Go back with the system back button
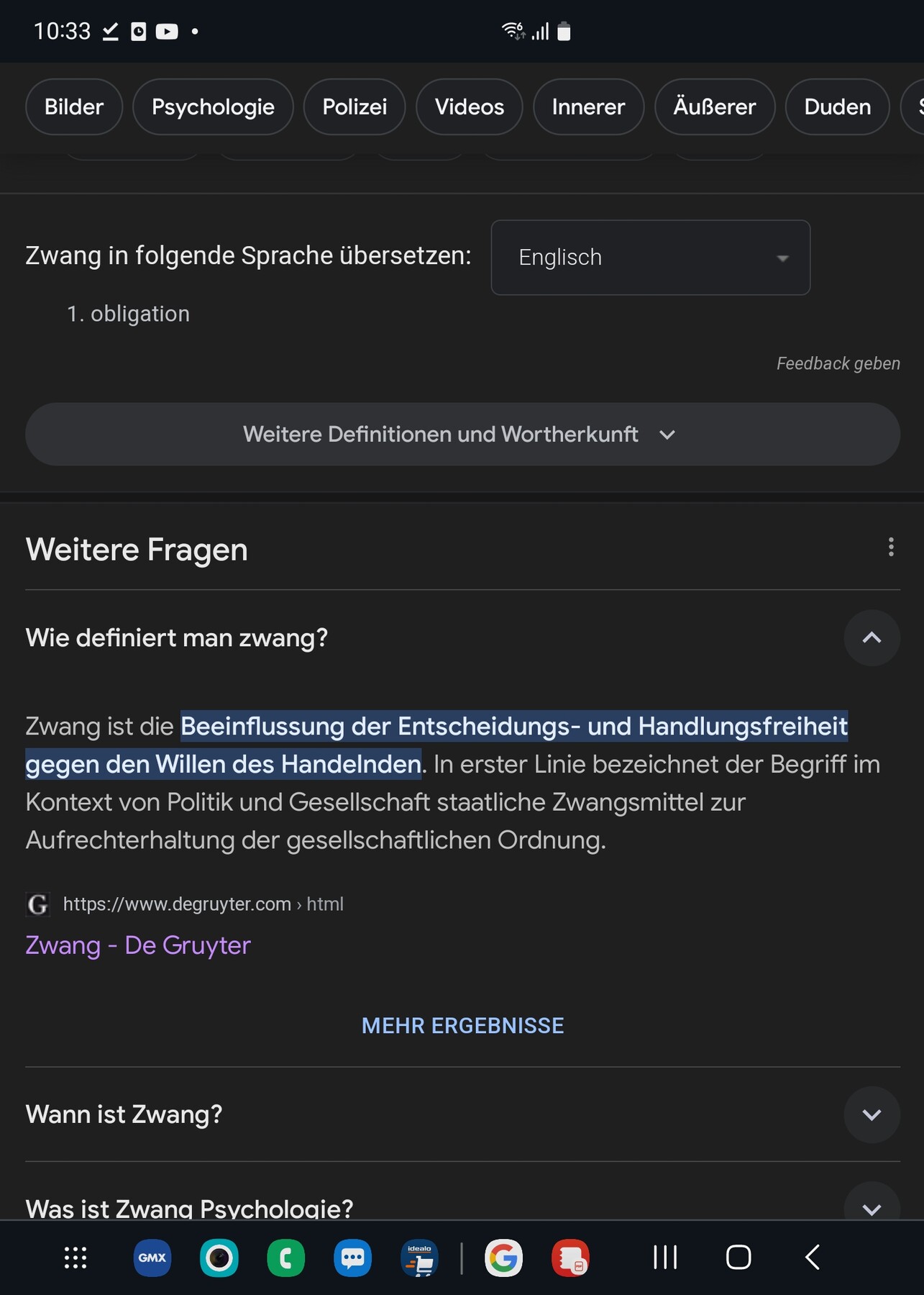 [x=813, y=1258]
